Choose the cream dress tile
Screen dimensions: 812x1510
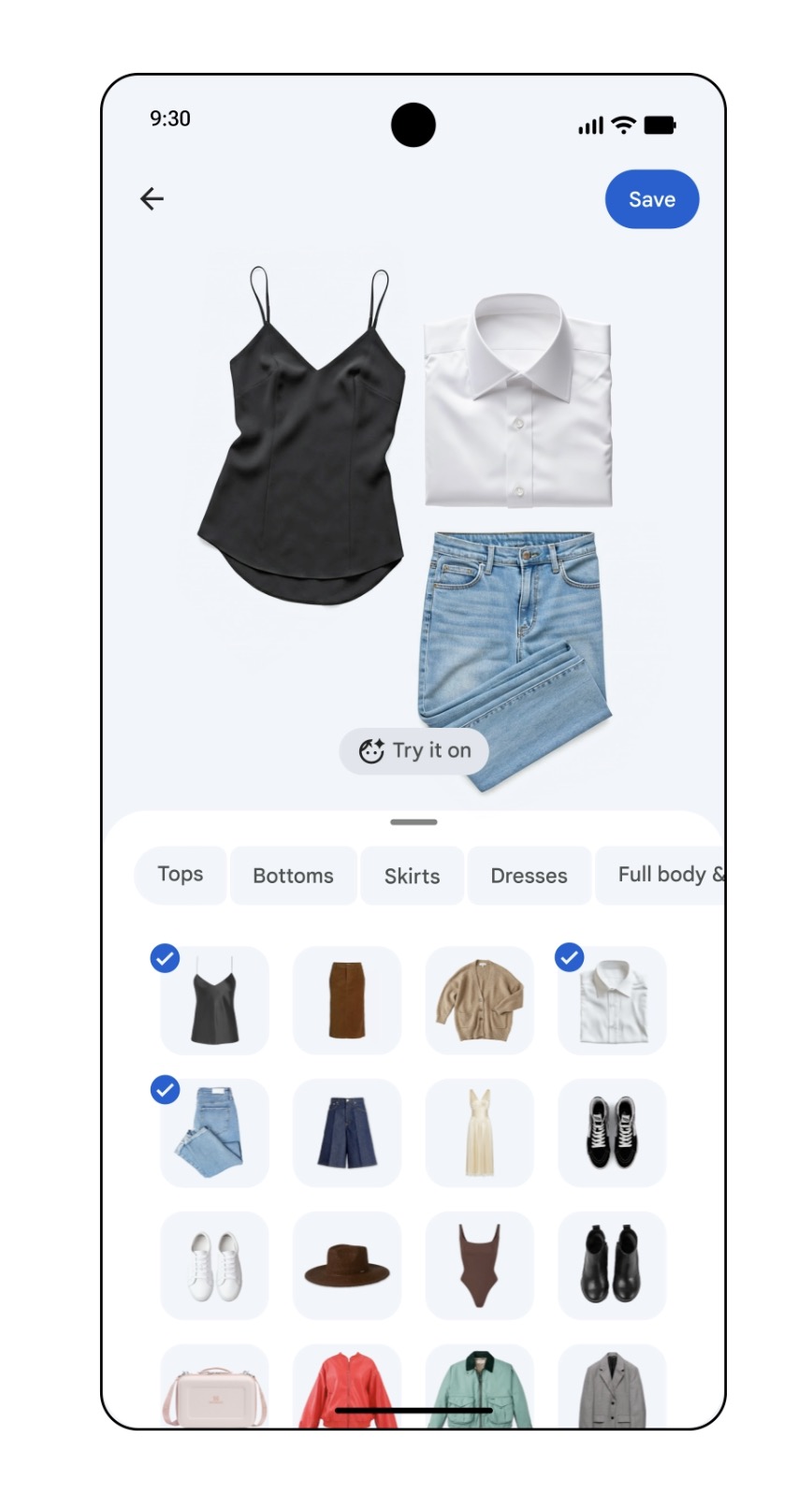point(479,1133)
